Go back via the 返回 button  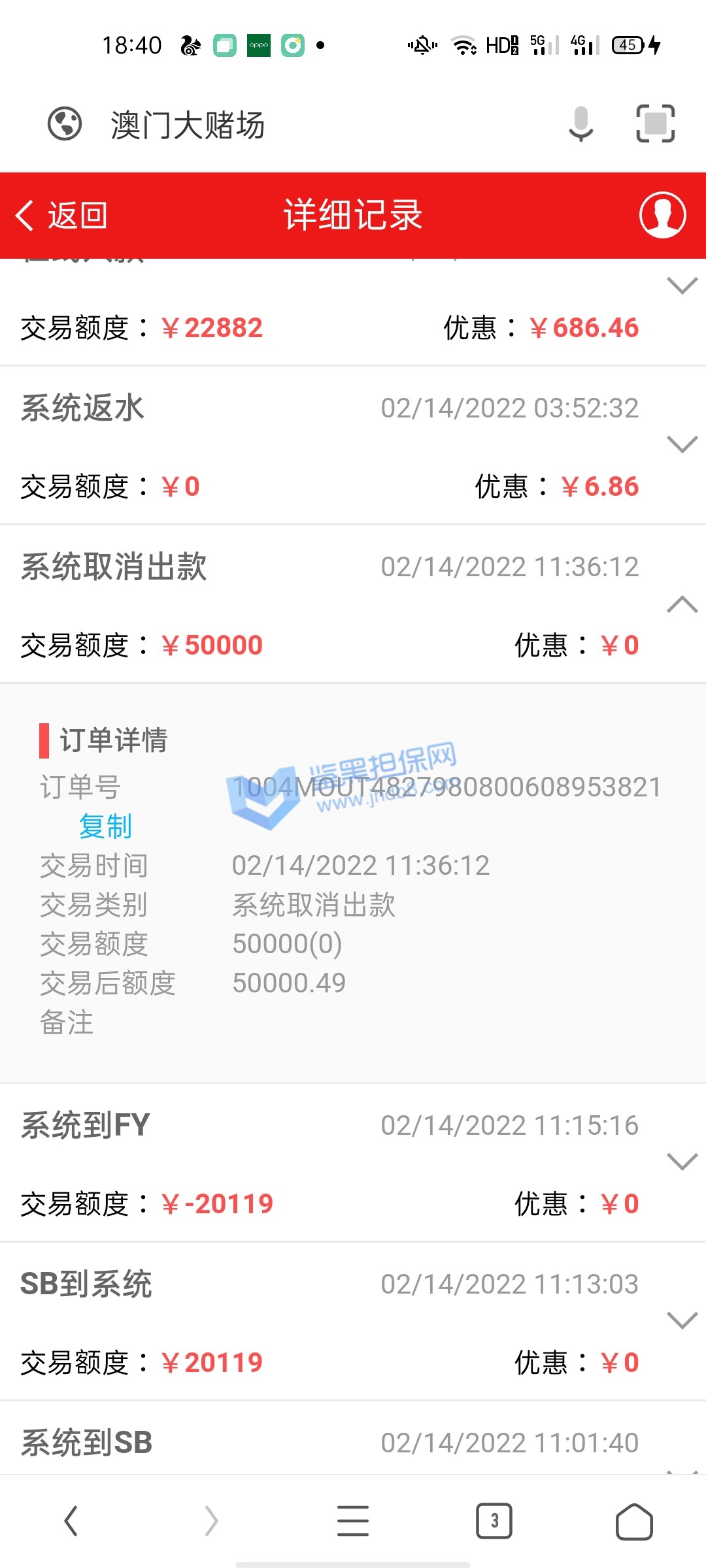[x=62, y=216]
